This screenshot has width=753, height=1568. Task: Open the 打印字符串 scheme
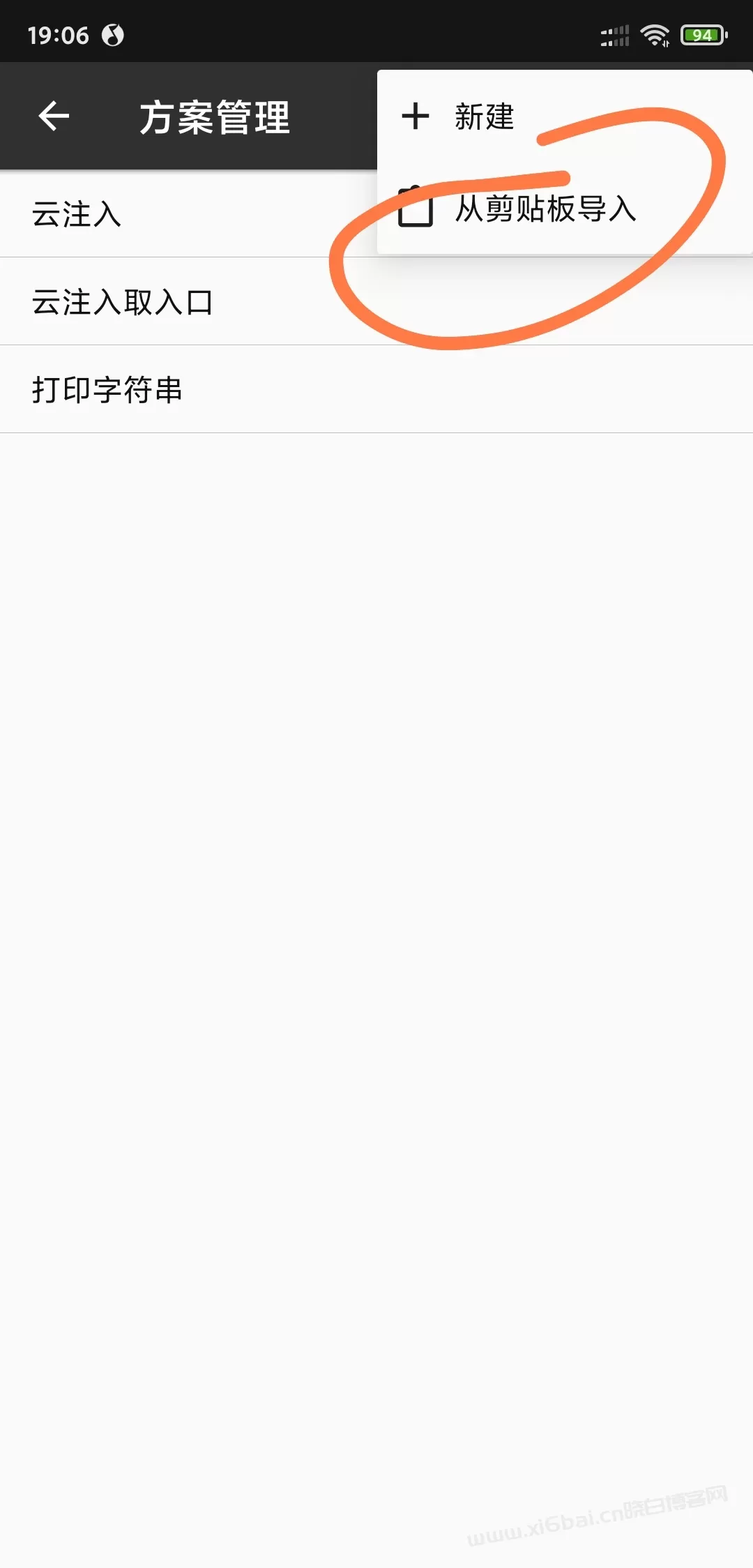[376, 389]
